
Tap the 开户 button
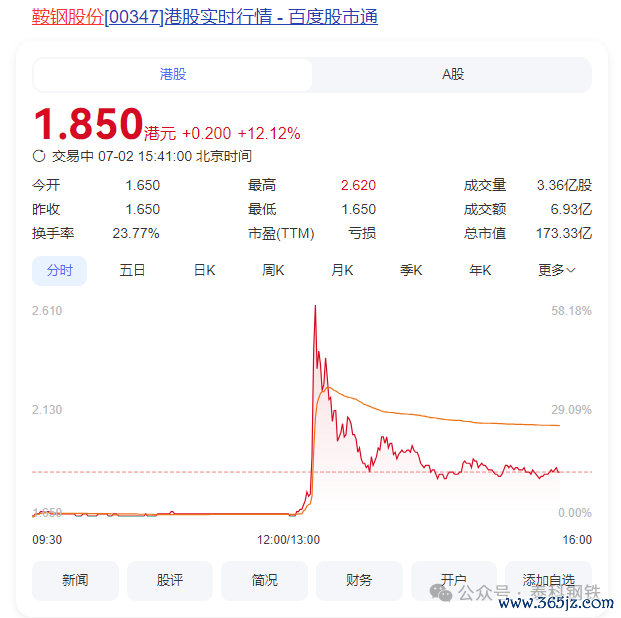(x=454, y=580)
